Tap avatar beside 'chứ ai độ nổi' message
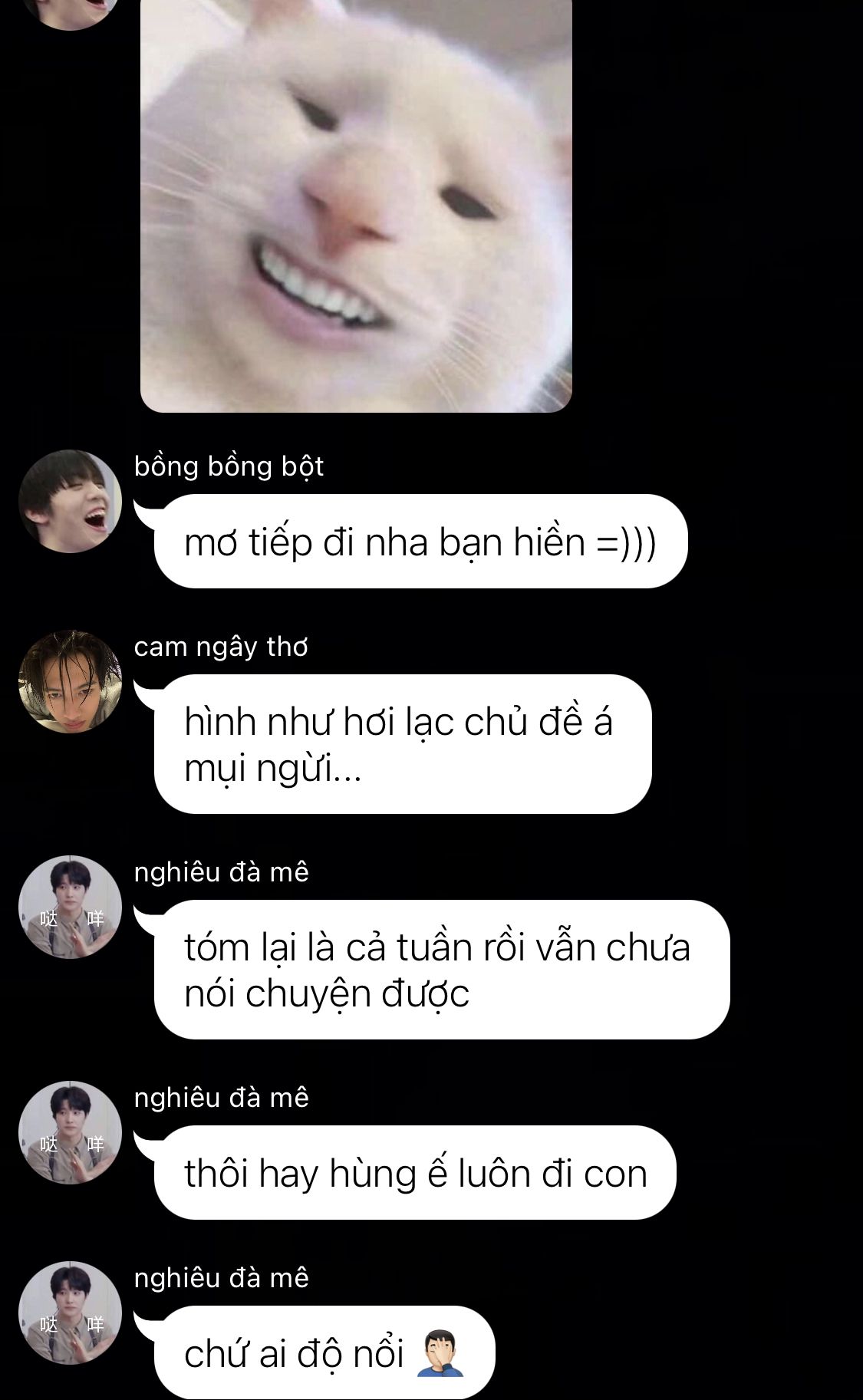 pos(70,1313)
